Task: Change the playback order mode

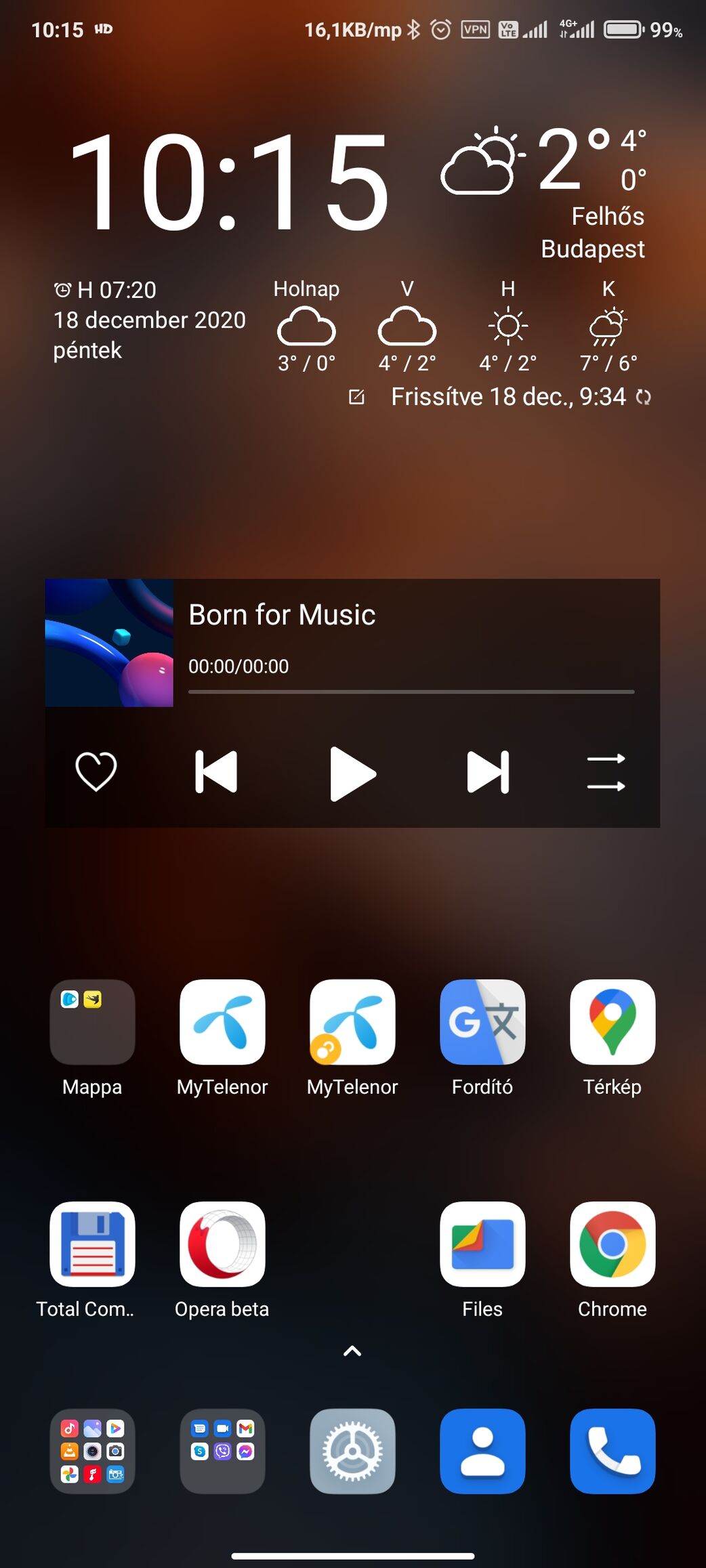Action: pyautogui.click(x=606, y=772)
